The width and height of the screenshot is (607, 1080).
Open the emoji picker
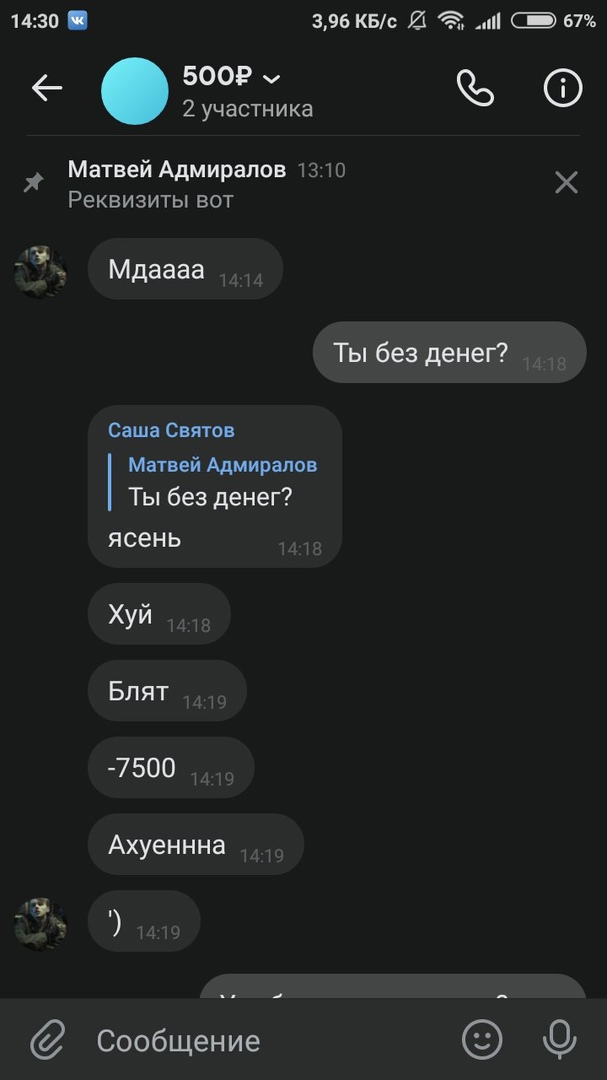(481, 1041)
